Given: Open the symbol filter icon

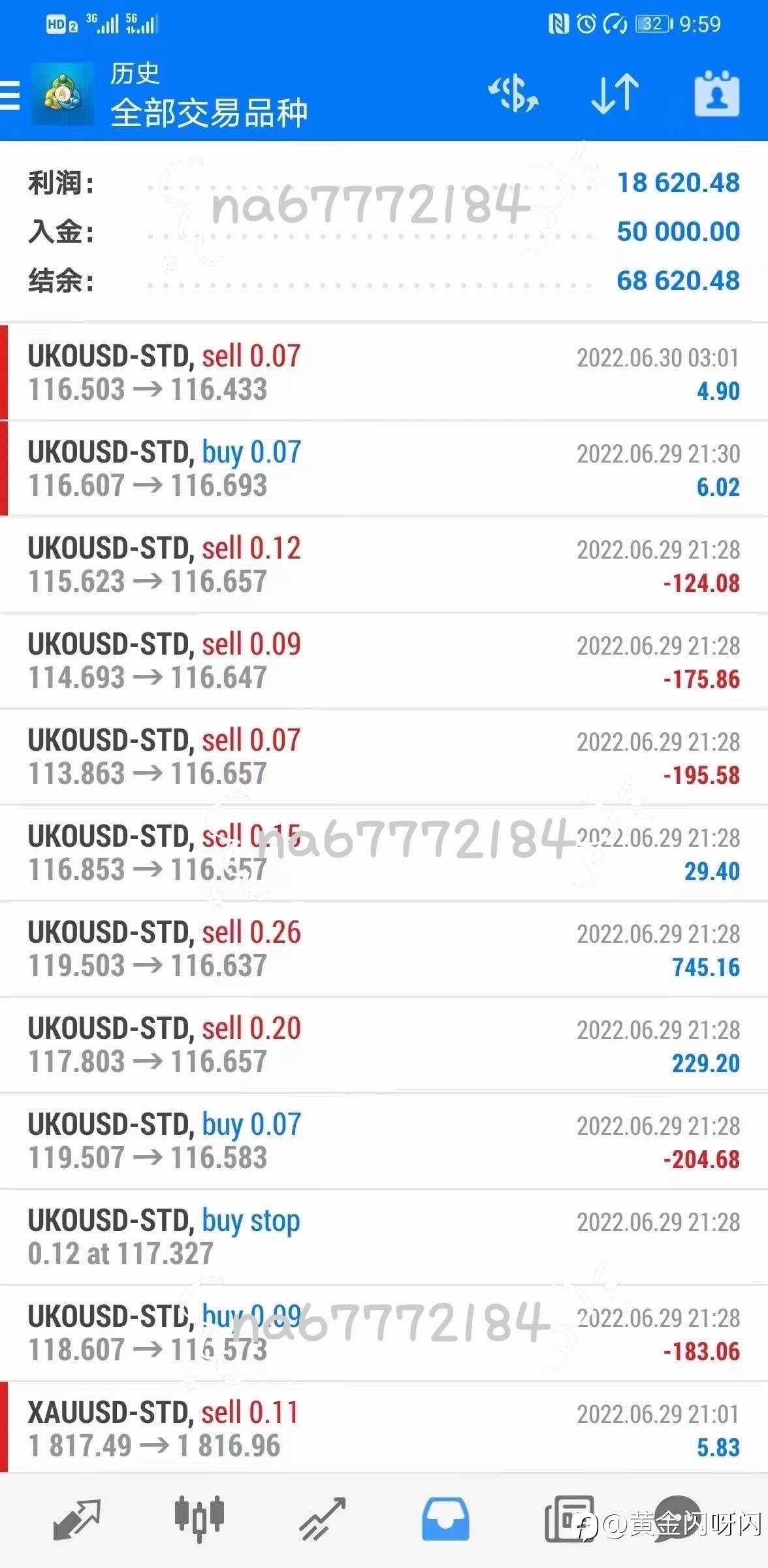Looking at the screenshot, I should 515,94.
